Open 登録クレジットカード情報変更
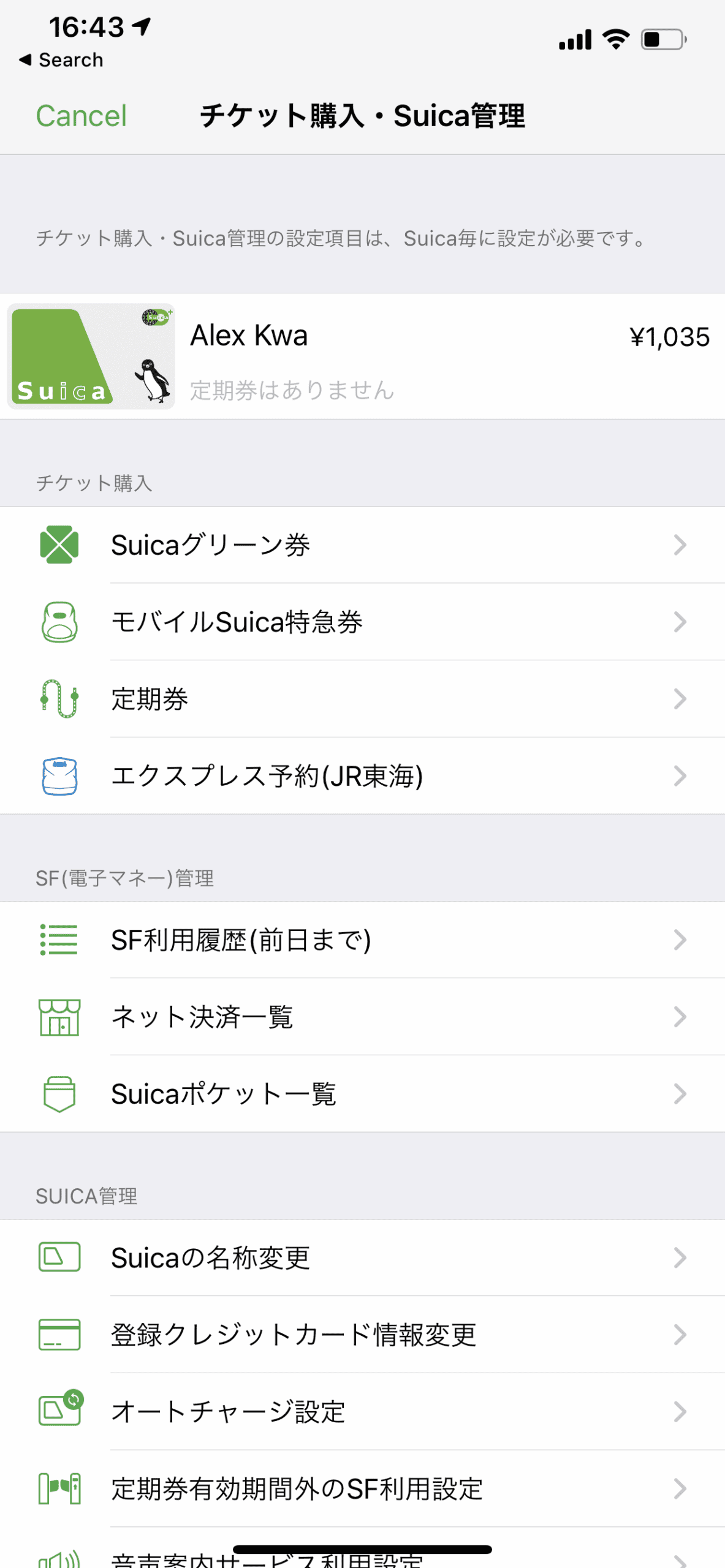 362,1335
